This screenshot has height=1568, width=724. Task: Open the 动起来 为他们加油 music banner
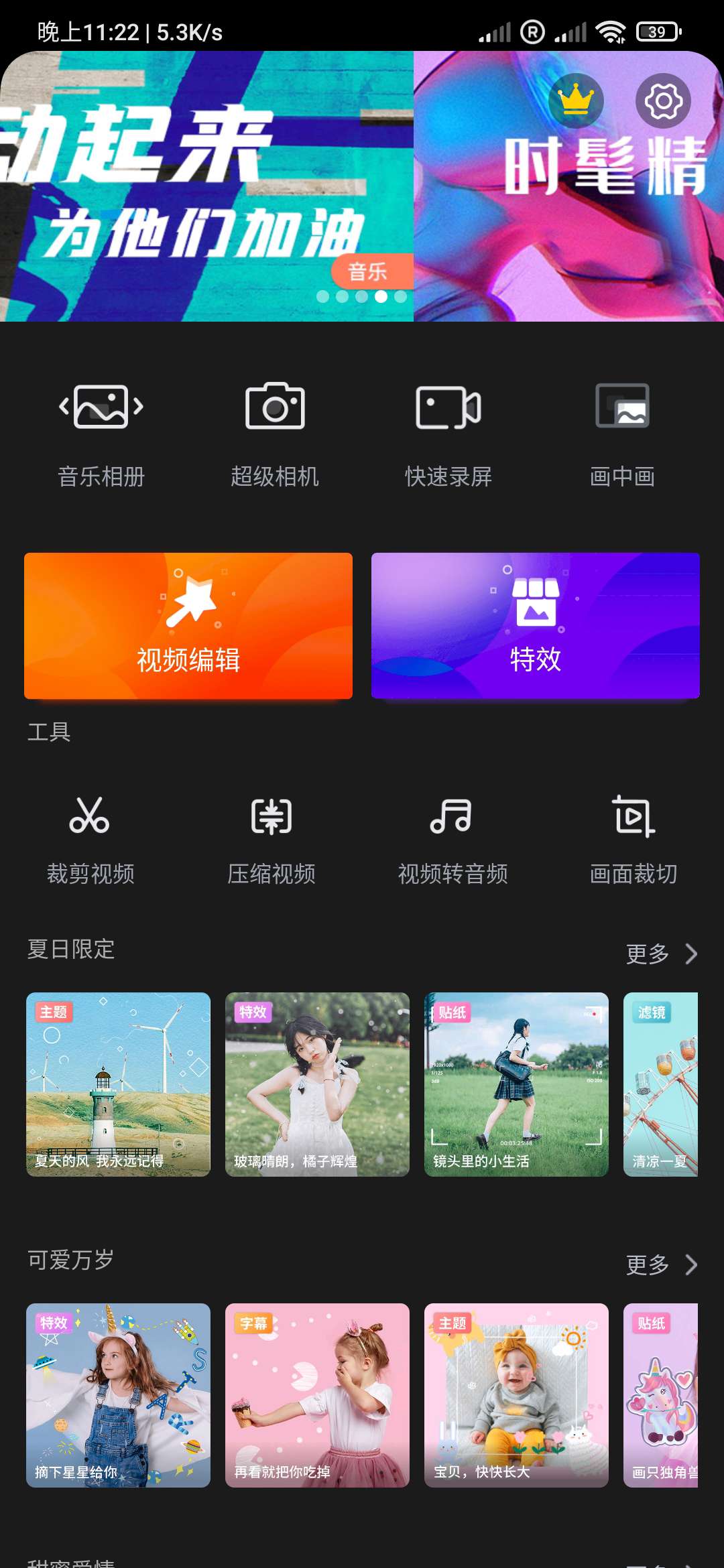coord(201,188)
